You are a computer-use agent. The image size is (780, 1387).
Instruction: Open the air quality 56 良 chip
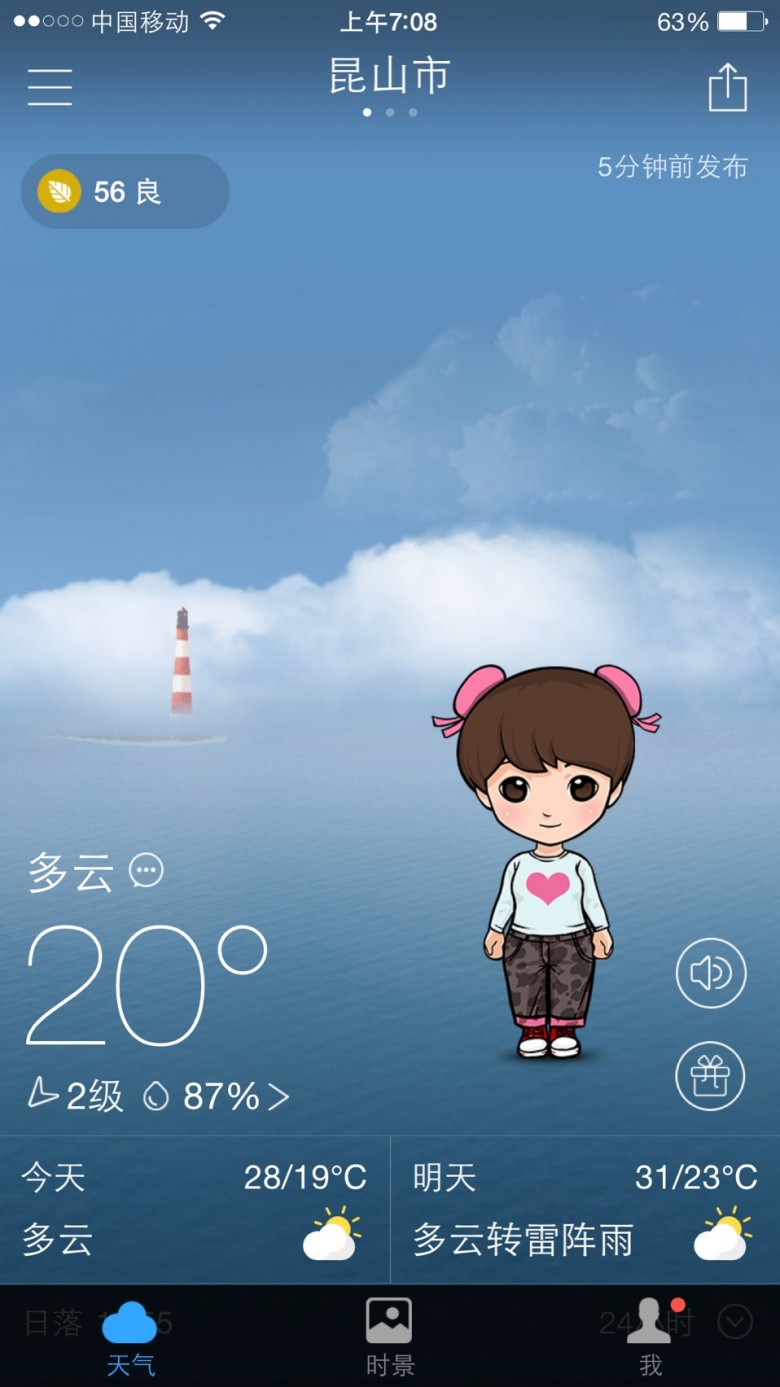click(x=125, y=191)
